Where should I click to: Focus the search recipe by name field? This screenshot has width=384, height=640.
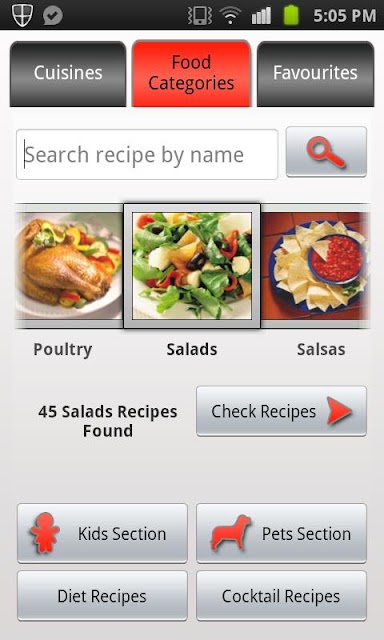(x=147, y=155)
